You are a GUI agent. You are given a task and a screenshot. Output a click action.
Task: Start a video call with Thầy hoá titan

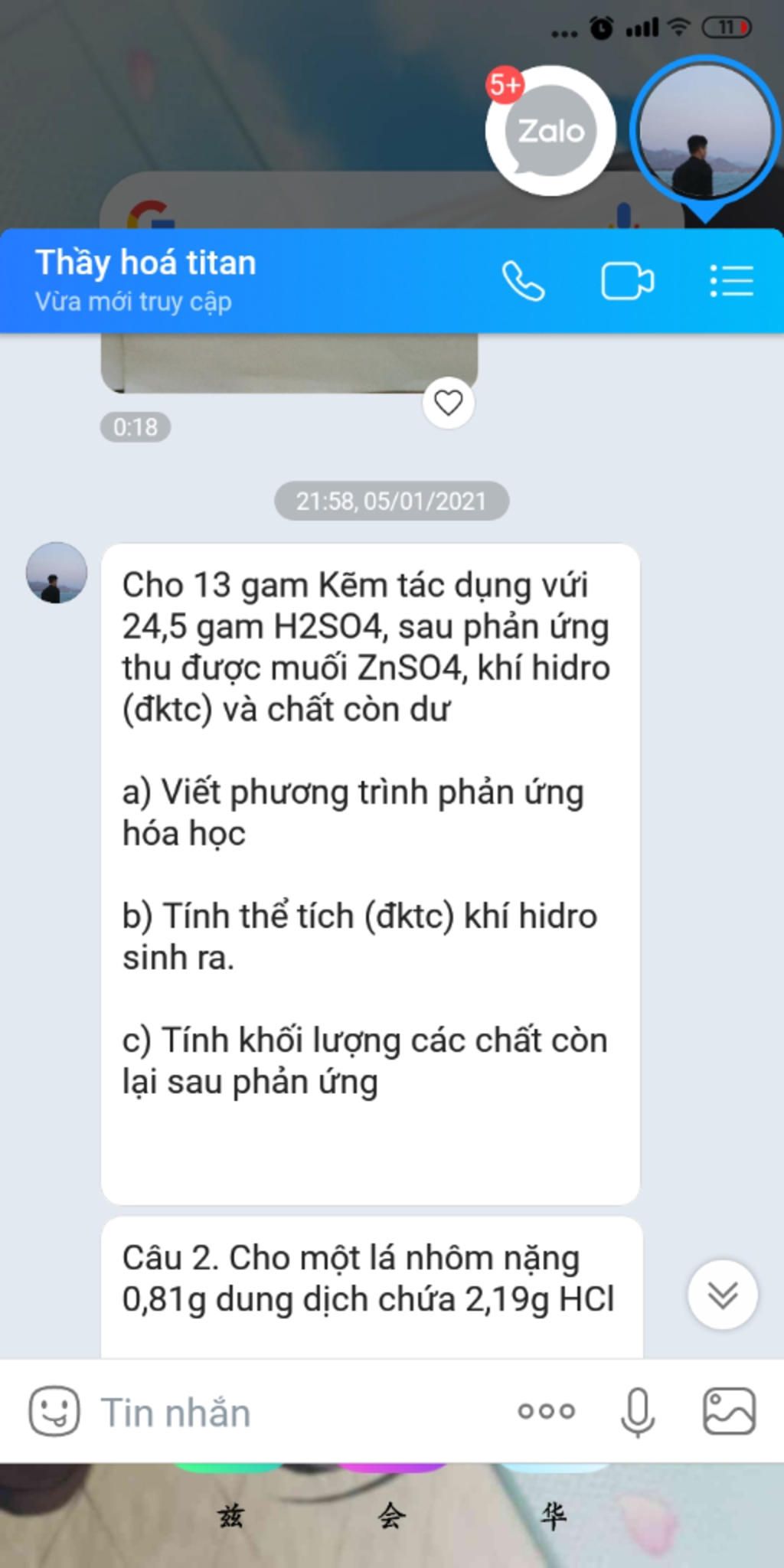(627, 282)
